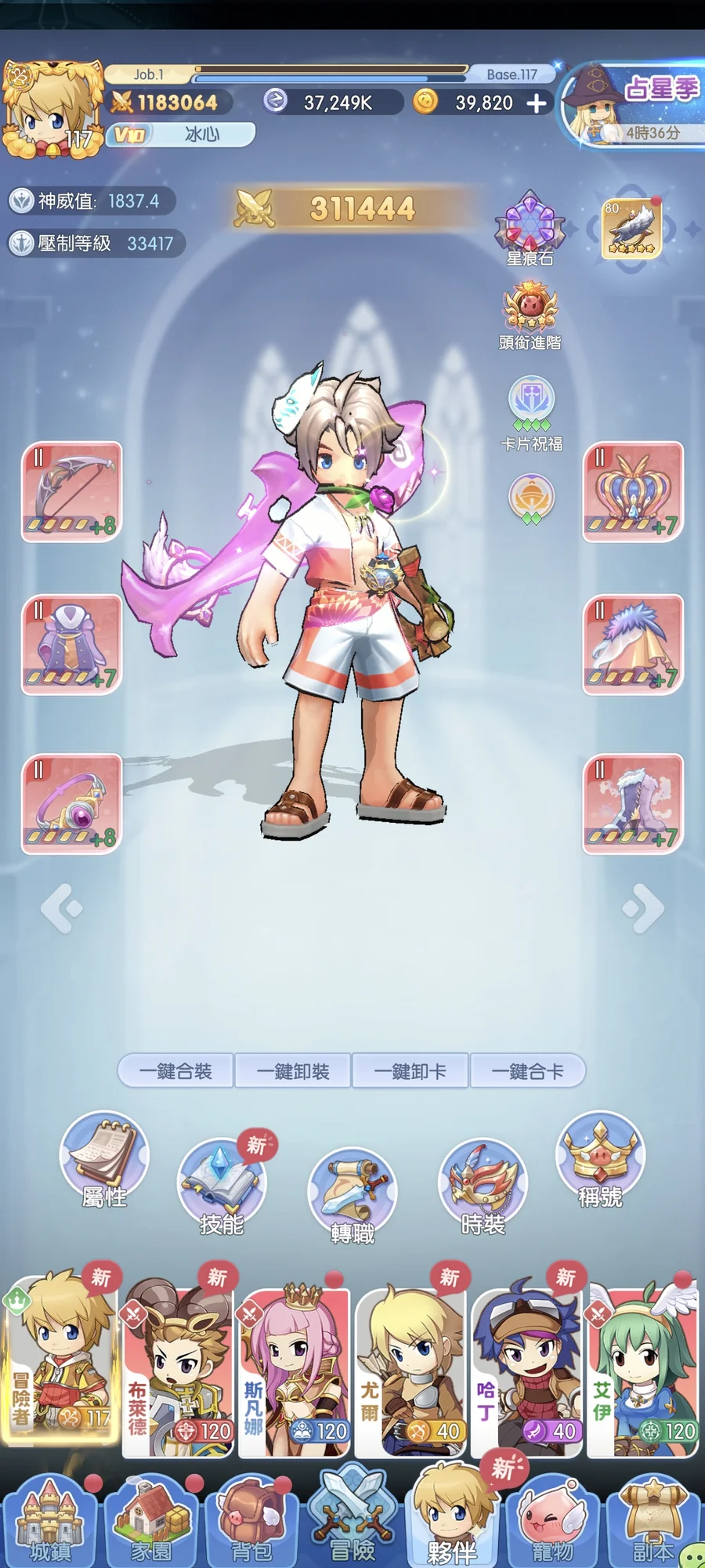Show the next character with right arrow
Screen dimensions: 705x1568
click(644, 908)
